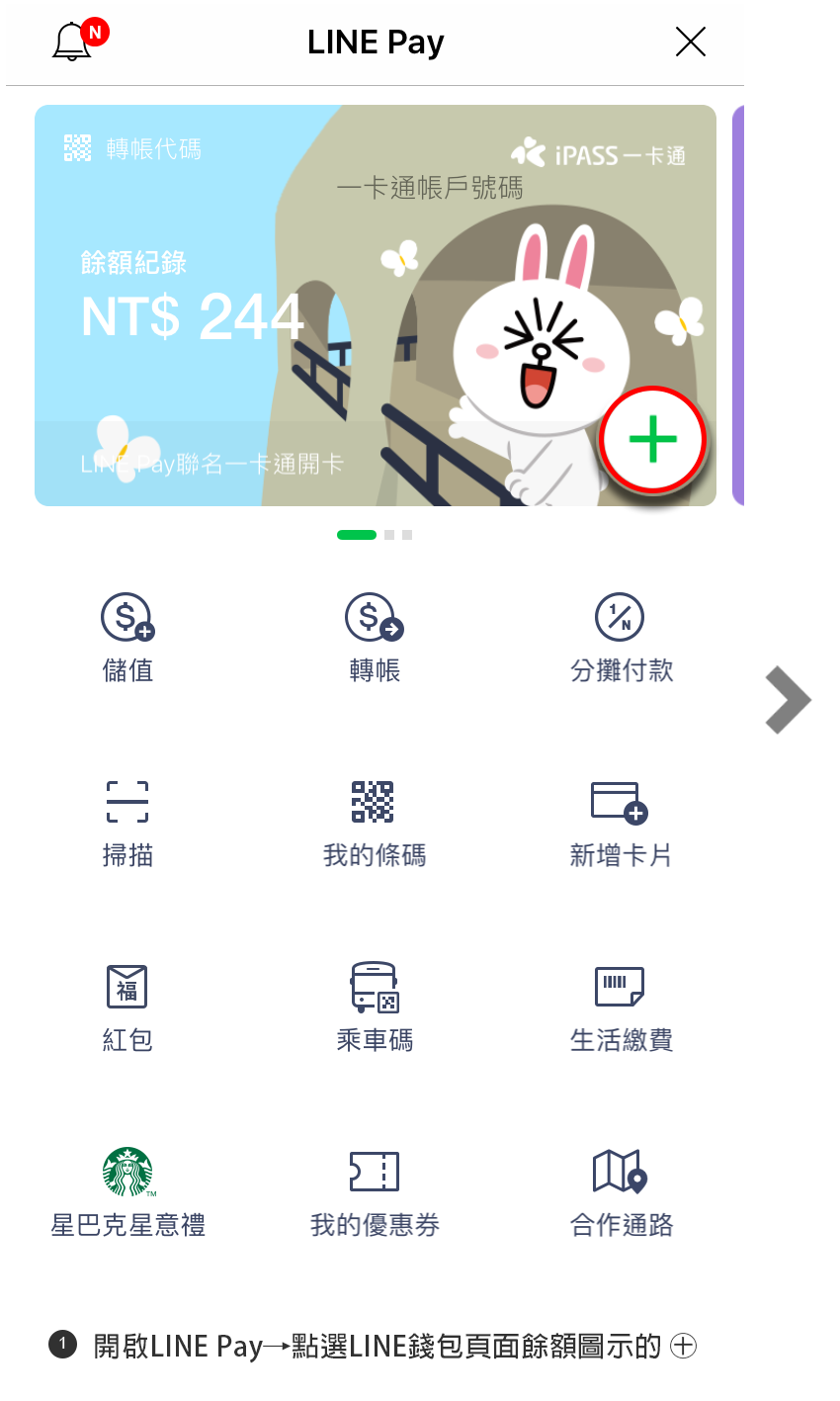Select 轉帳 transfer
The width and height of the screenshot is (840, 1401).
[375, 639]
